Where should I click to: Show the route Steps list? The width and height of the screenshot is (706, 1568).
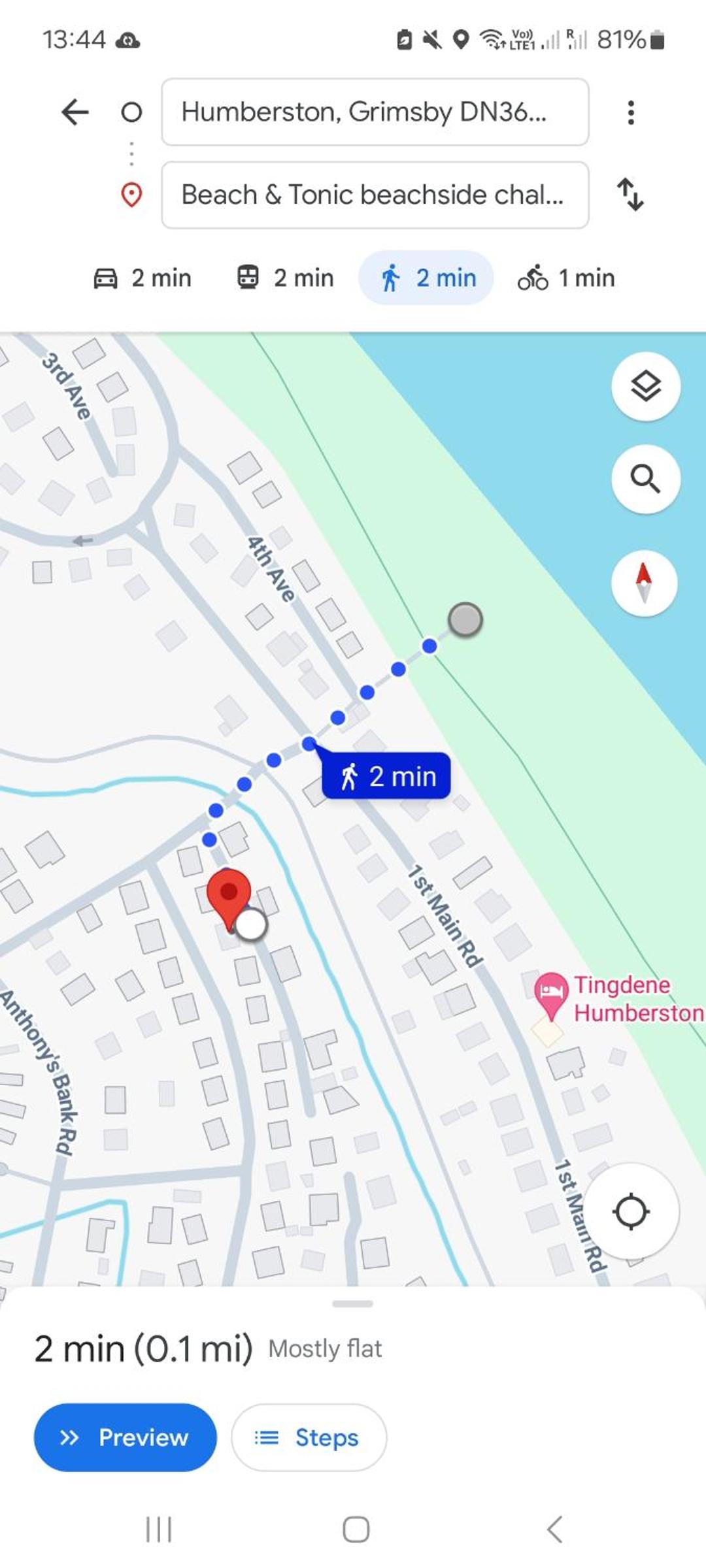(309, 1437)
